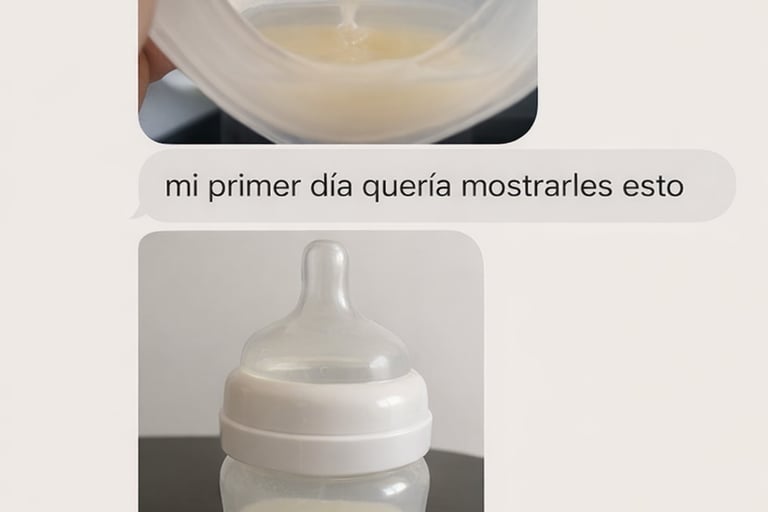Screen dimensions: 768x512
Task: Open the photo of the milk container
Action: pyautogui.click(x=337, y=68)
